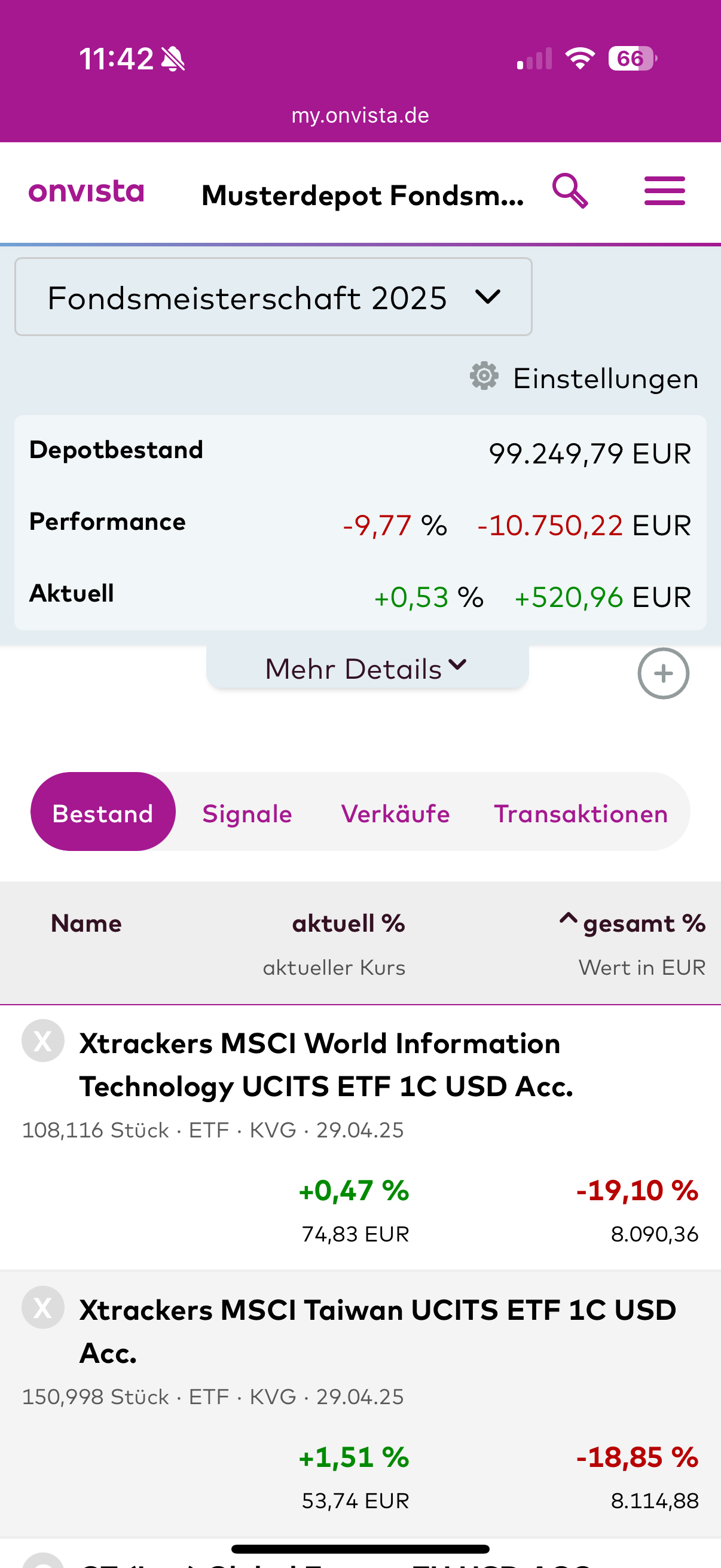The width and height of the screenshot is (721, 1568).
Task: Expand Mehr Details
Action: [367, 669]
